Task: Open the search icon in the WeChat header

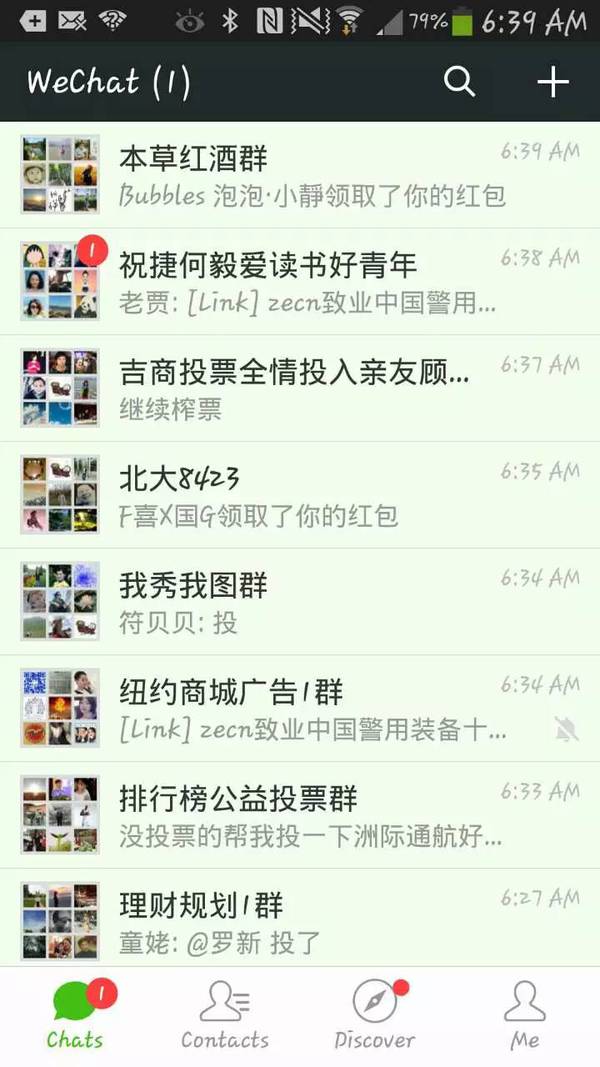Action: (x=459, y=82)
